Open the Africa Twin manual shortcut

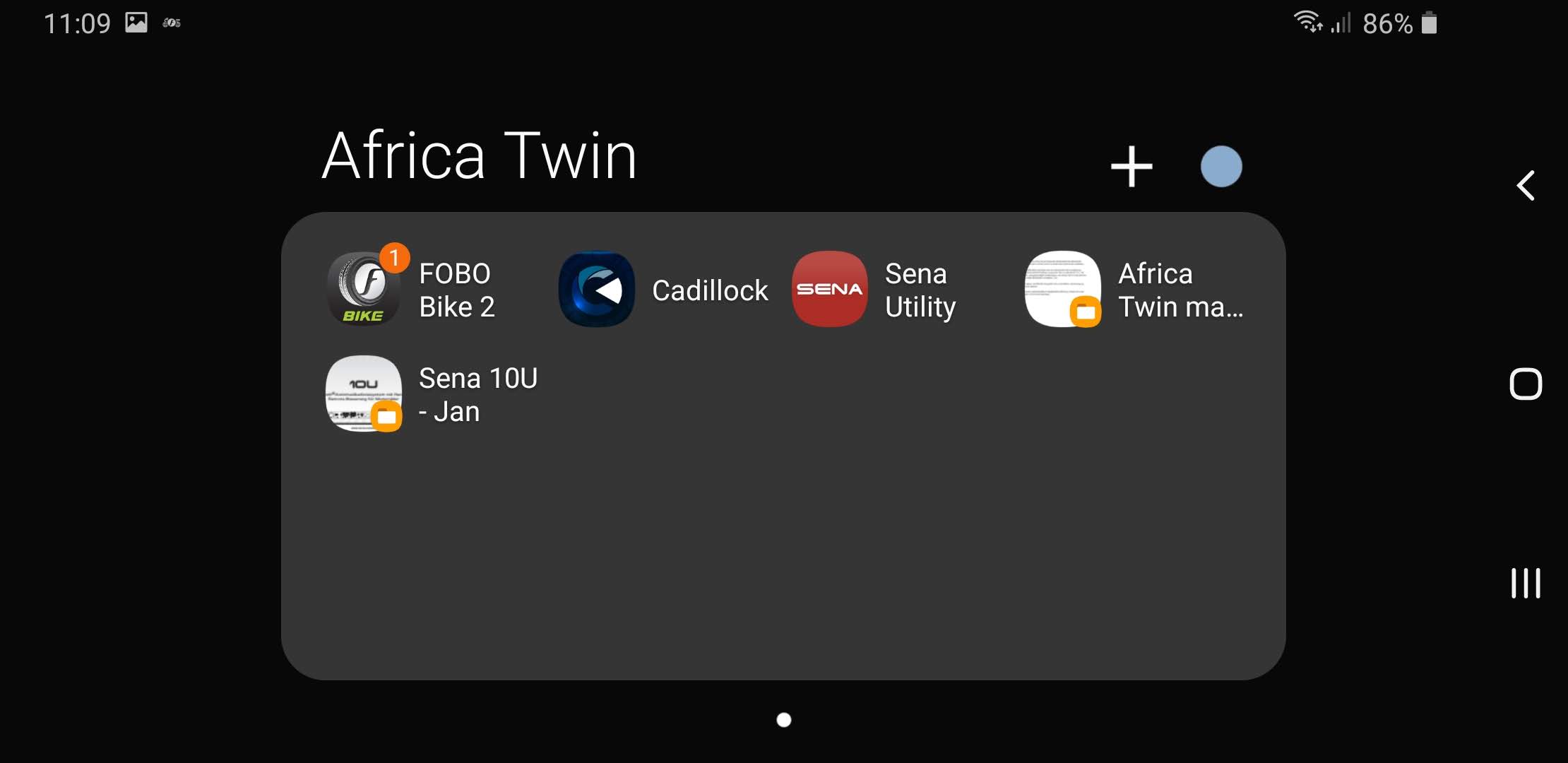point(1063,289)
